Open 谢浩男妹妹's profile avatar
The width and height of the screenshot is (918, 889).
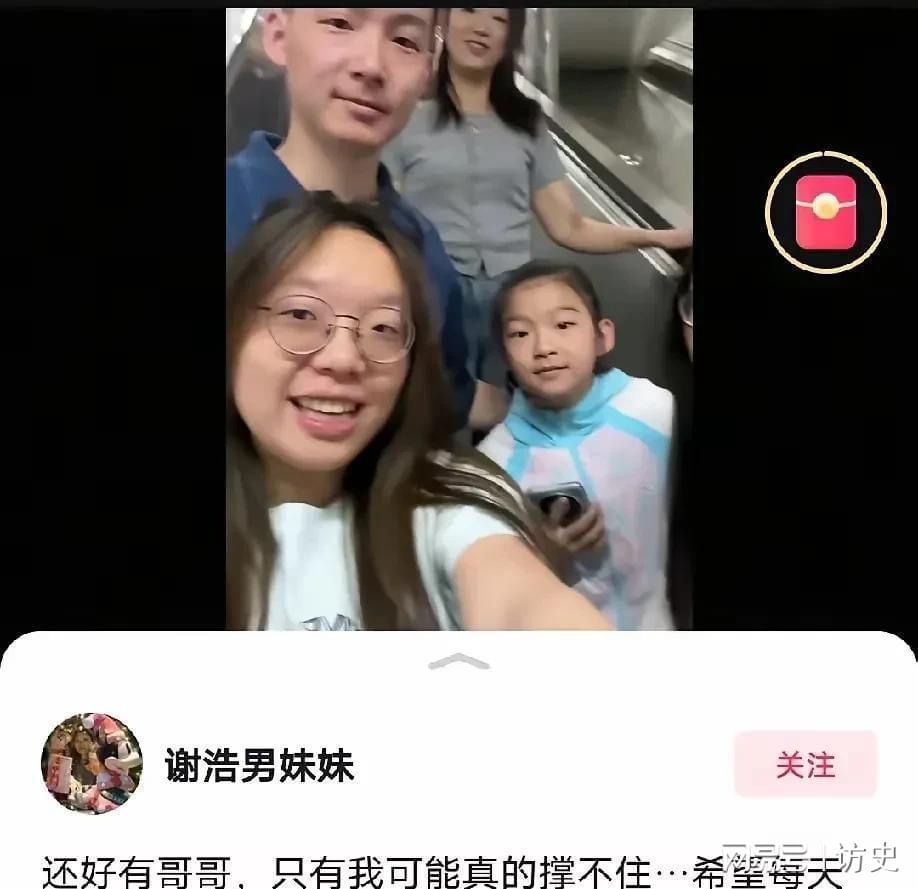point(91,763)
